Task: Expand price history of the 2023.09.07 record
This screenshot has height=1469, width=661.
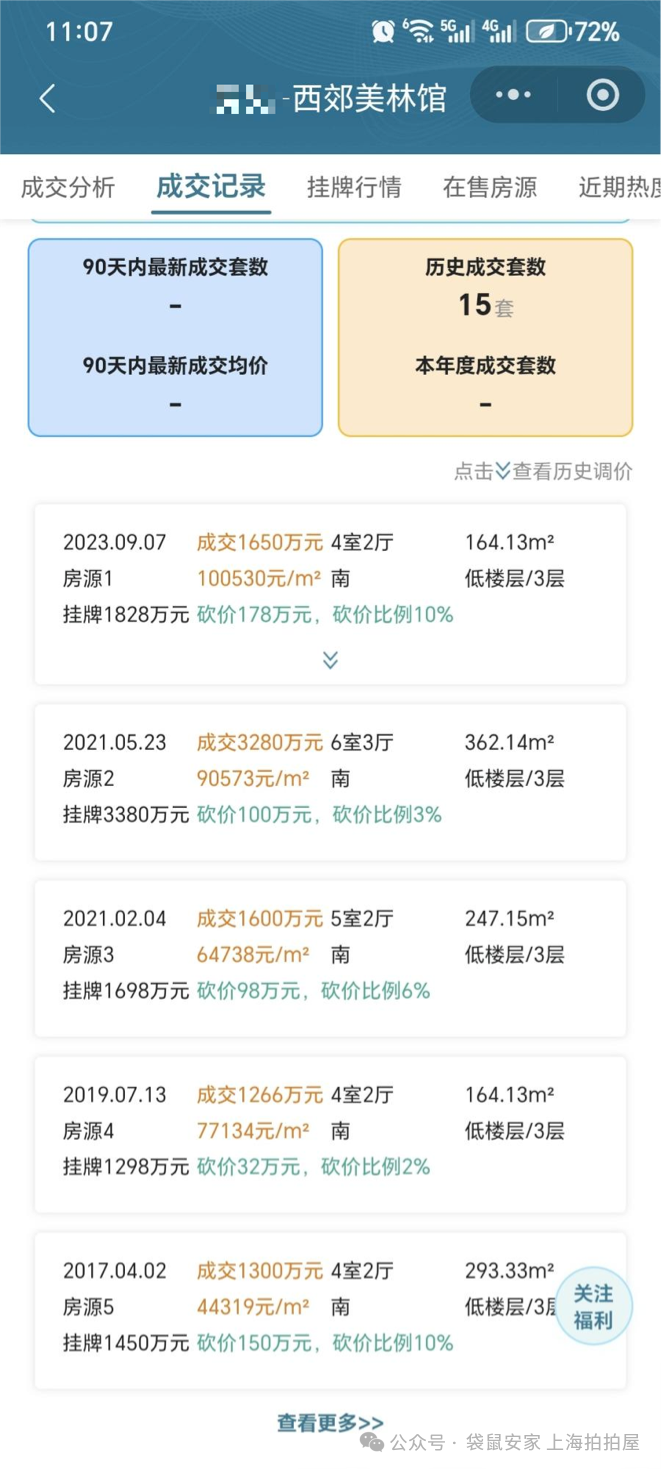Action: (x=330, y=660)
